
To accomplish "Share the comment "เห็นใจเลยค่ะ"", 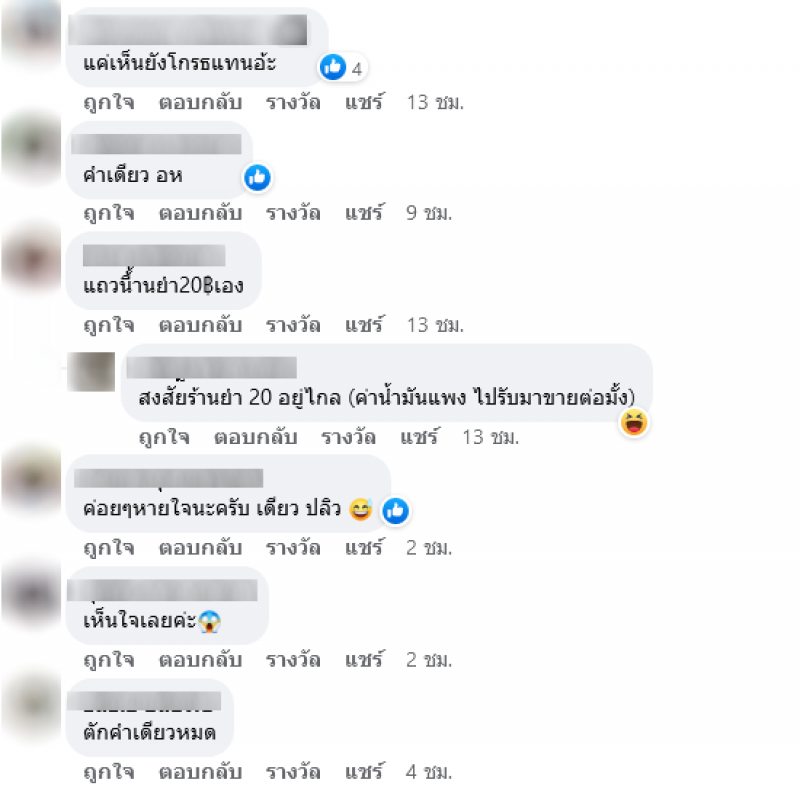I will [x=365, y=659].
